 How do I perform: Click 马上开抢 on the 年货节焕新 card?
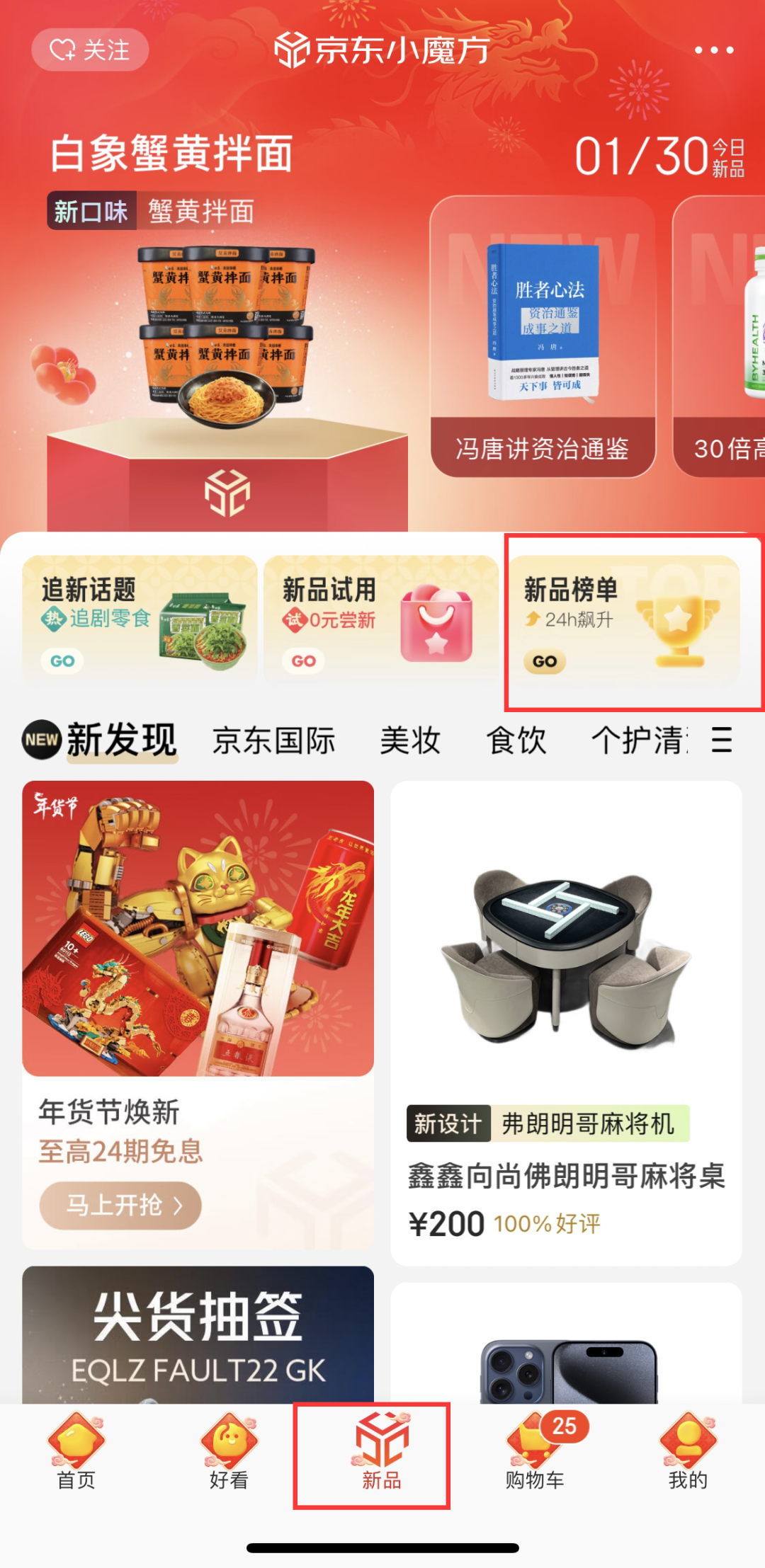tap(120, 1205)
